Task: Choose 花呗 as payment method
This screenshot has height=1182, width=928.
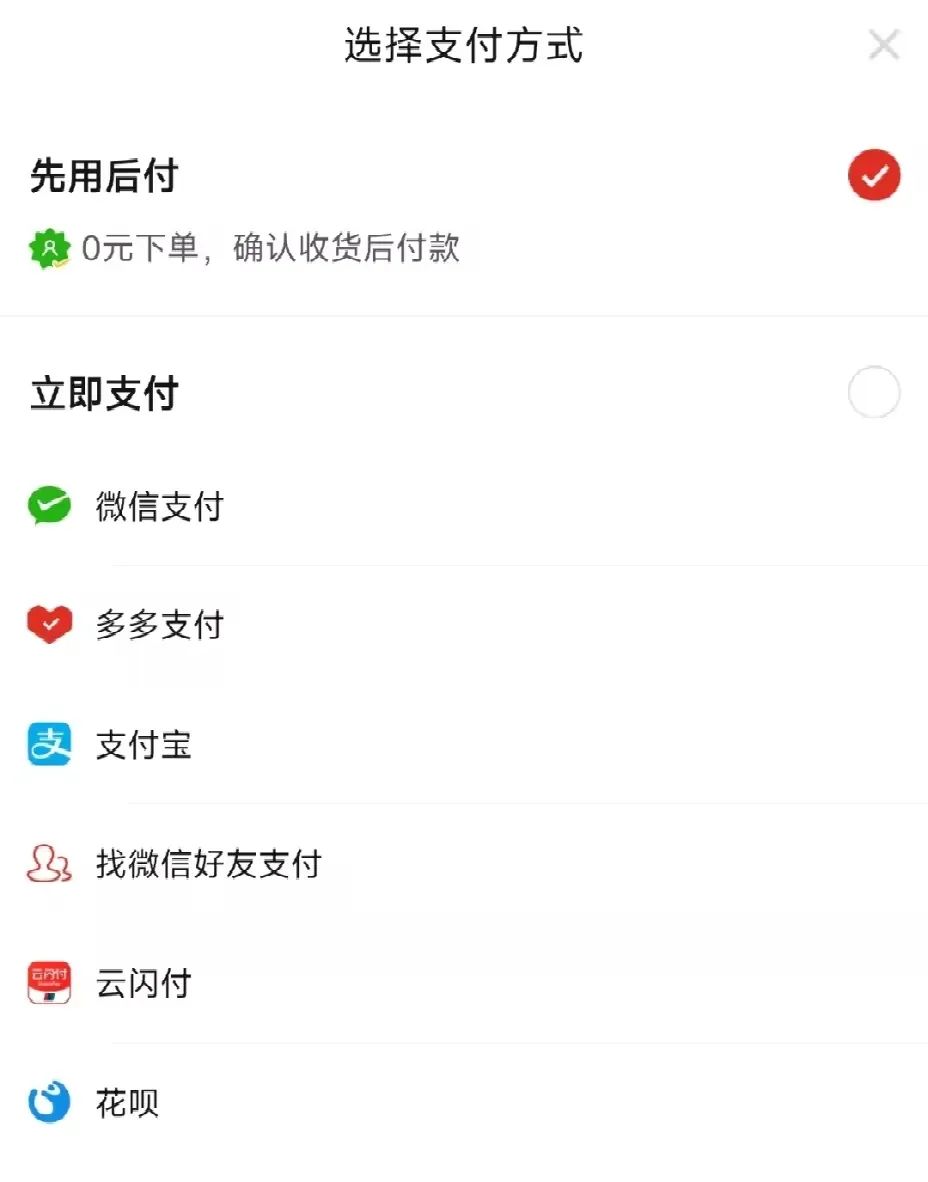Action: tap(127, 1104)
